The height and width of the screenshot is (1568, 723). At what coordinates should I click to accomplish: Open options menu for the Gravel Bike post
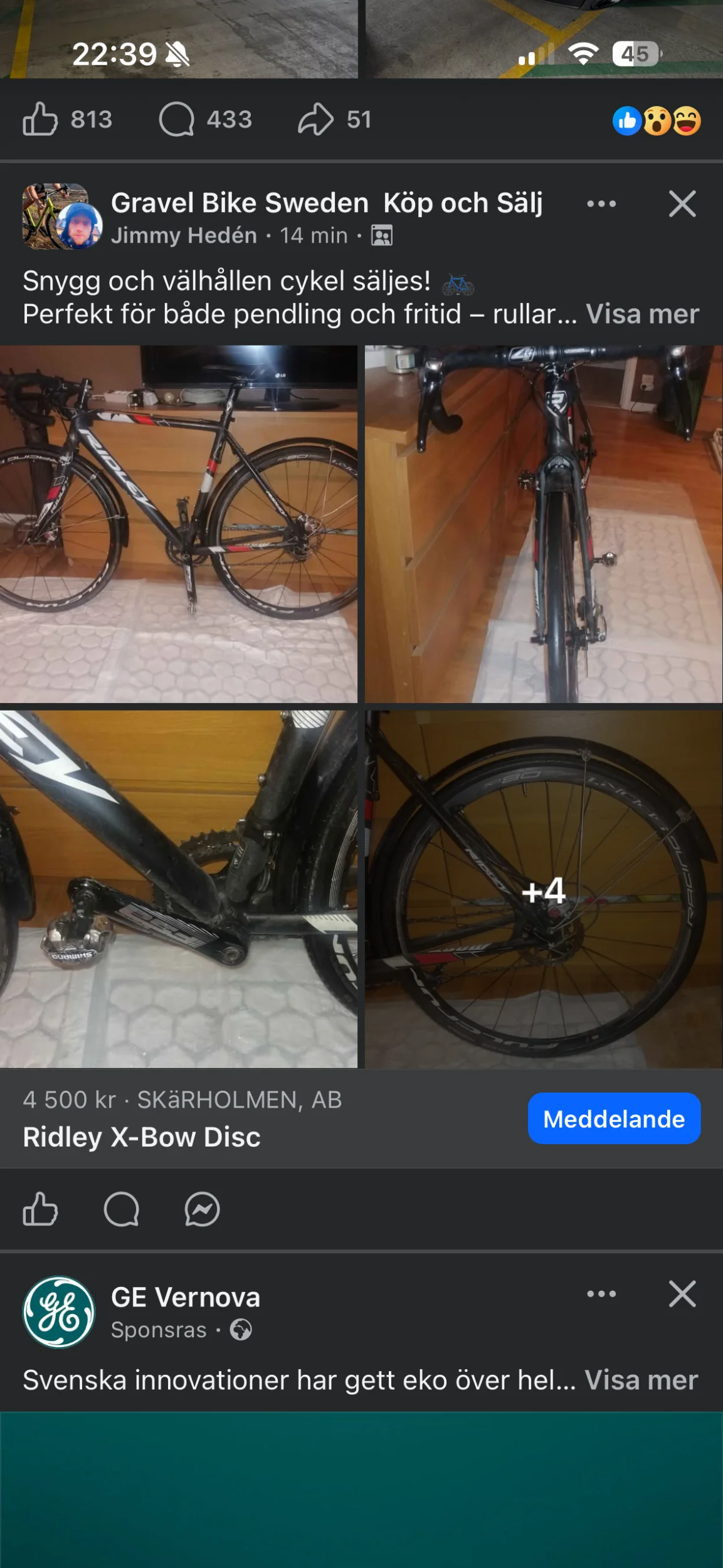click(x=601, y=204)
